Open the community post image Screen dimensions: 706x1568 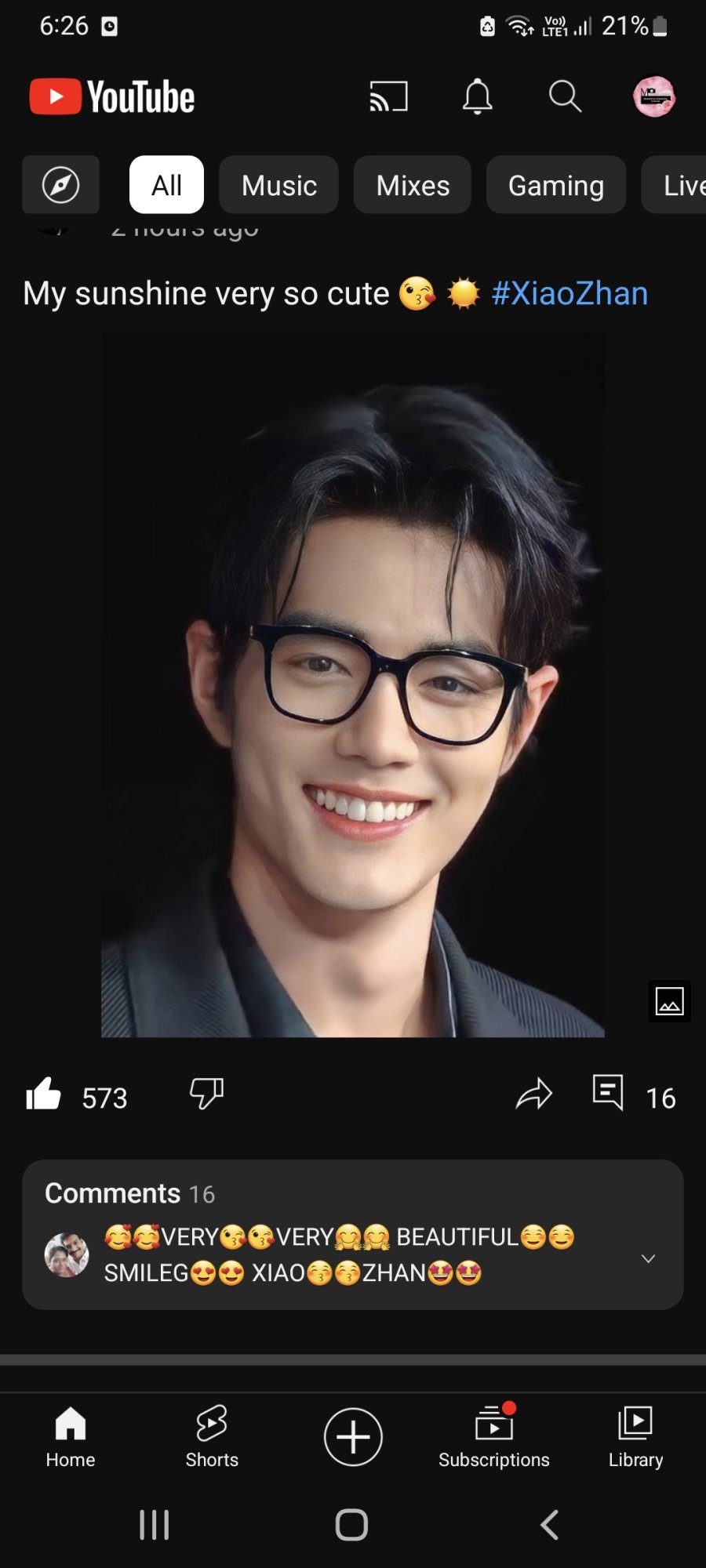(353, 684)
